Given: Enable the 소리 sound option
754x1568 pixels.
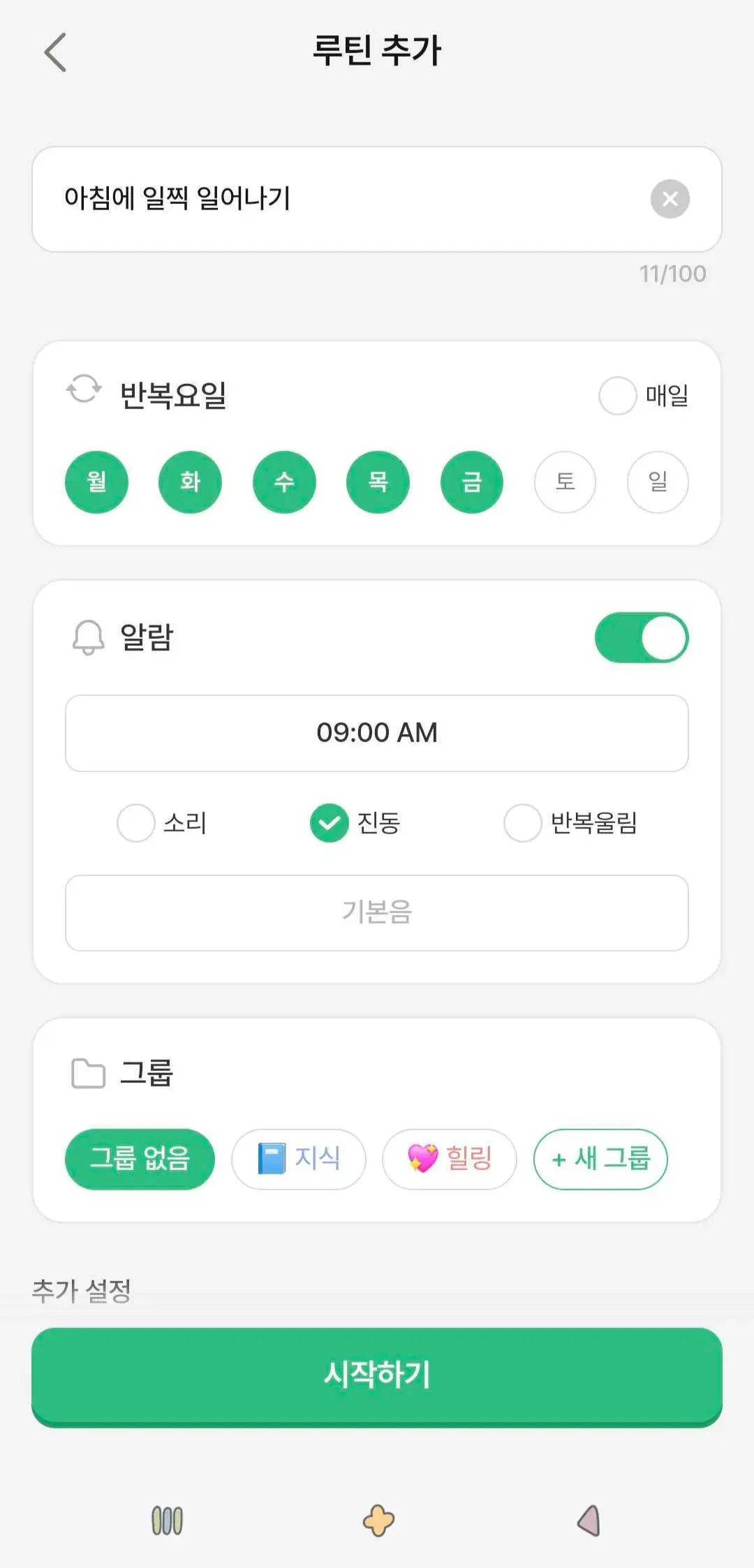Looking at the screenshot, I should [136, 823].
